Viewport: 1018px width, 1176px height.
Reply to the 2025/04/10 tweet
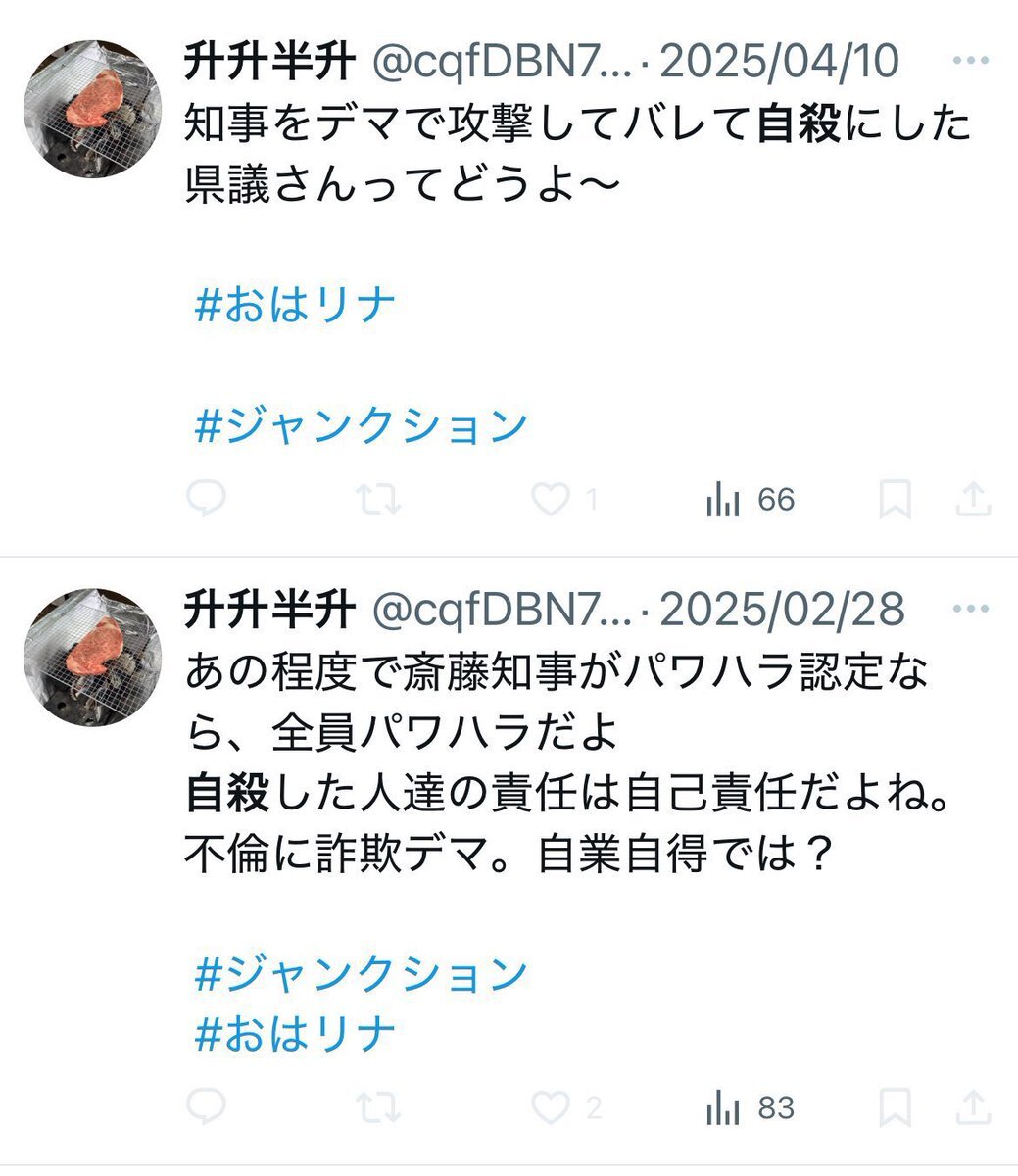click(x=207, y=500)
